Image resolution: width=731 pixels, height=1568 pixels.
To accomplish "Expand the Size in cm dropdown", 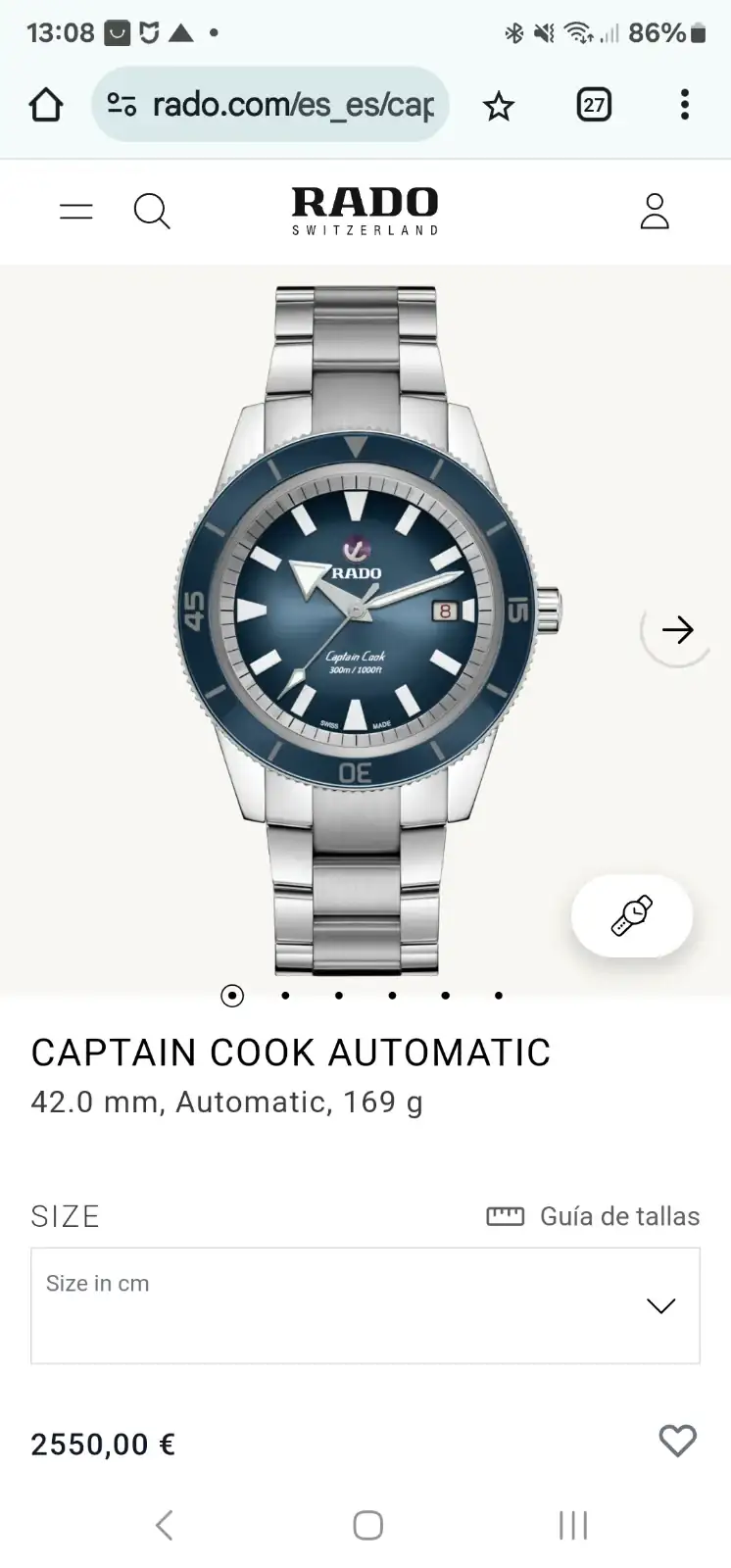I will click(365, 1305).
